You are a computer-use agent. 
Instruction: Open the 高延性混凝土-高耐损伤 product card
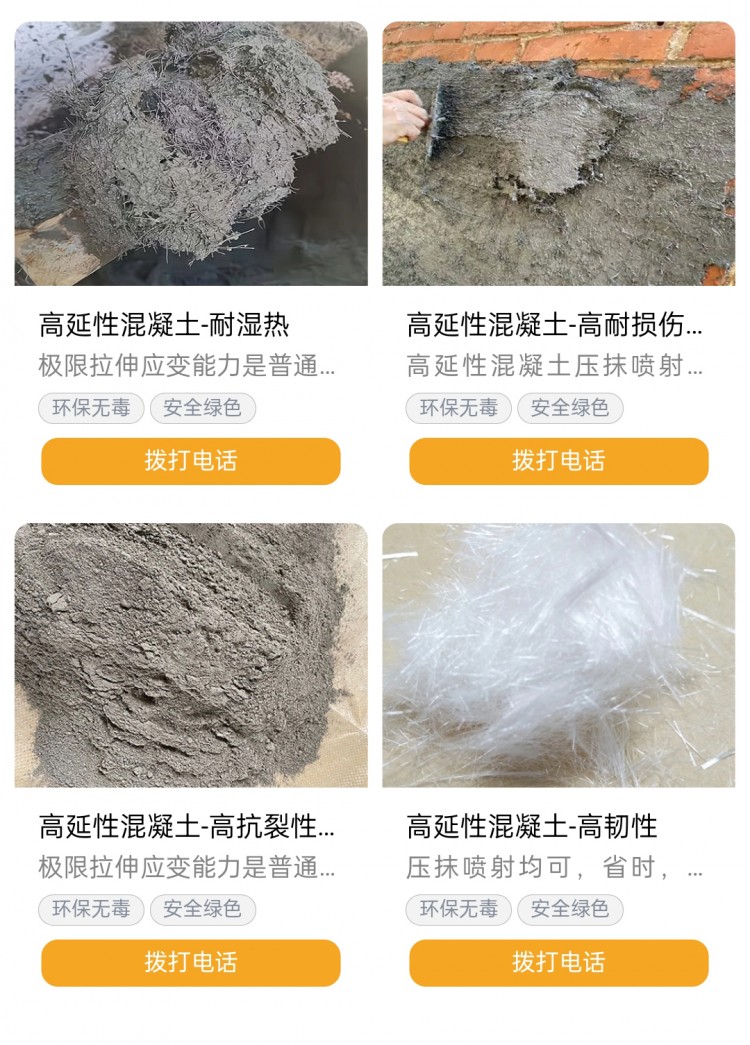(558, 155)
